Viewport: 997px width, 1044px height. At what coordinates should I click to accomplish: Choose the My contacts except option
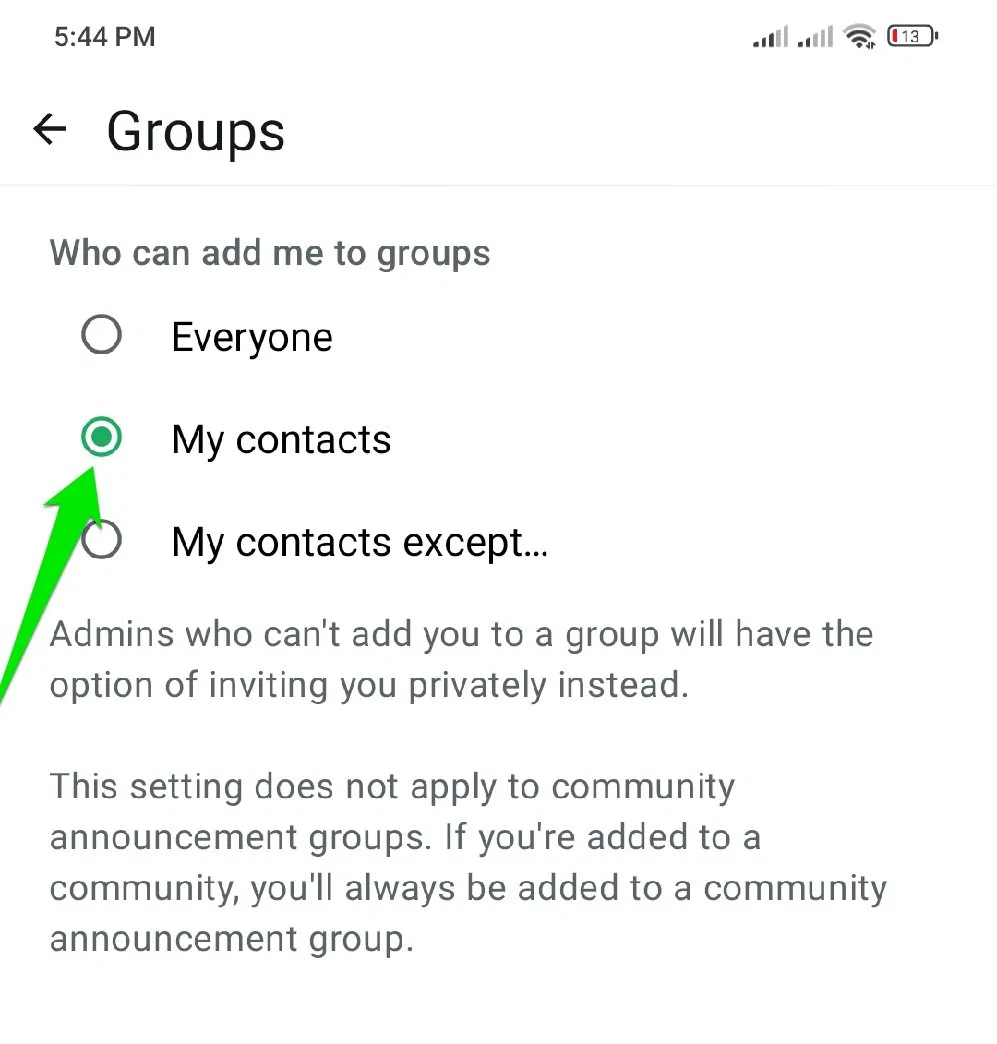pyautogui.click(x=101, y=540)
